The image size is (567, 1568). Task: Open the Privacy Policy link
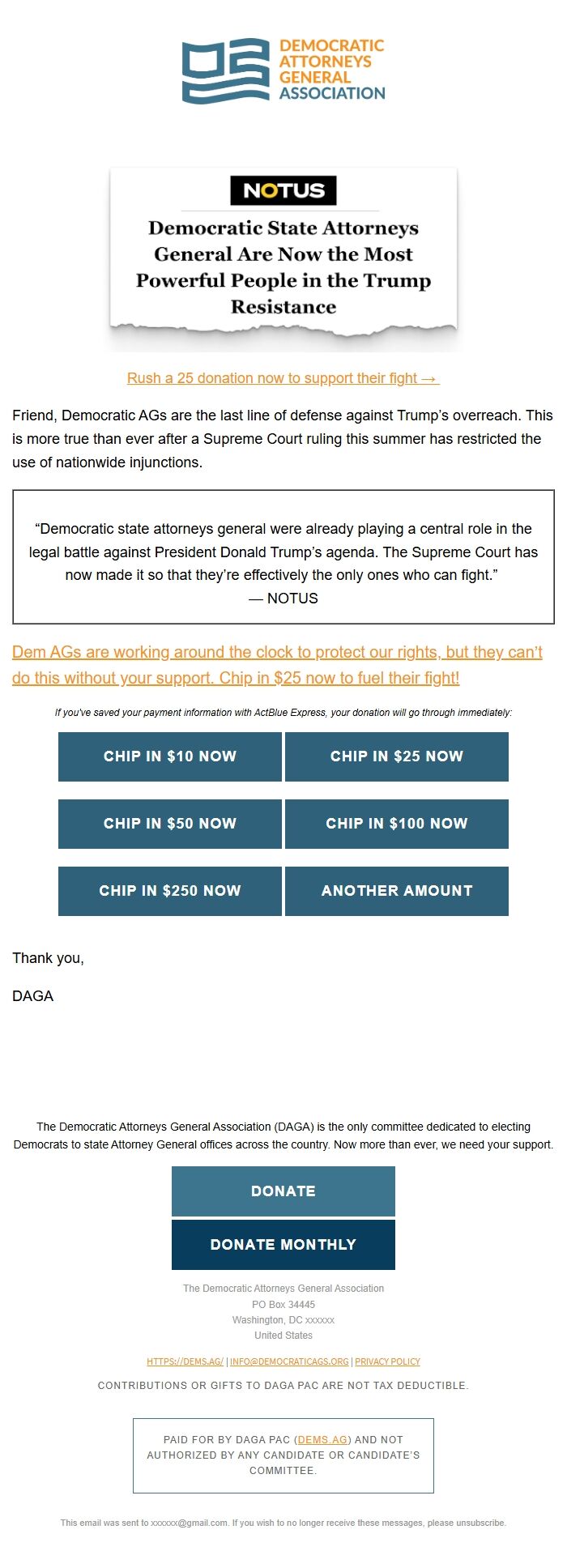point(387,1361)
